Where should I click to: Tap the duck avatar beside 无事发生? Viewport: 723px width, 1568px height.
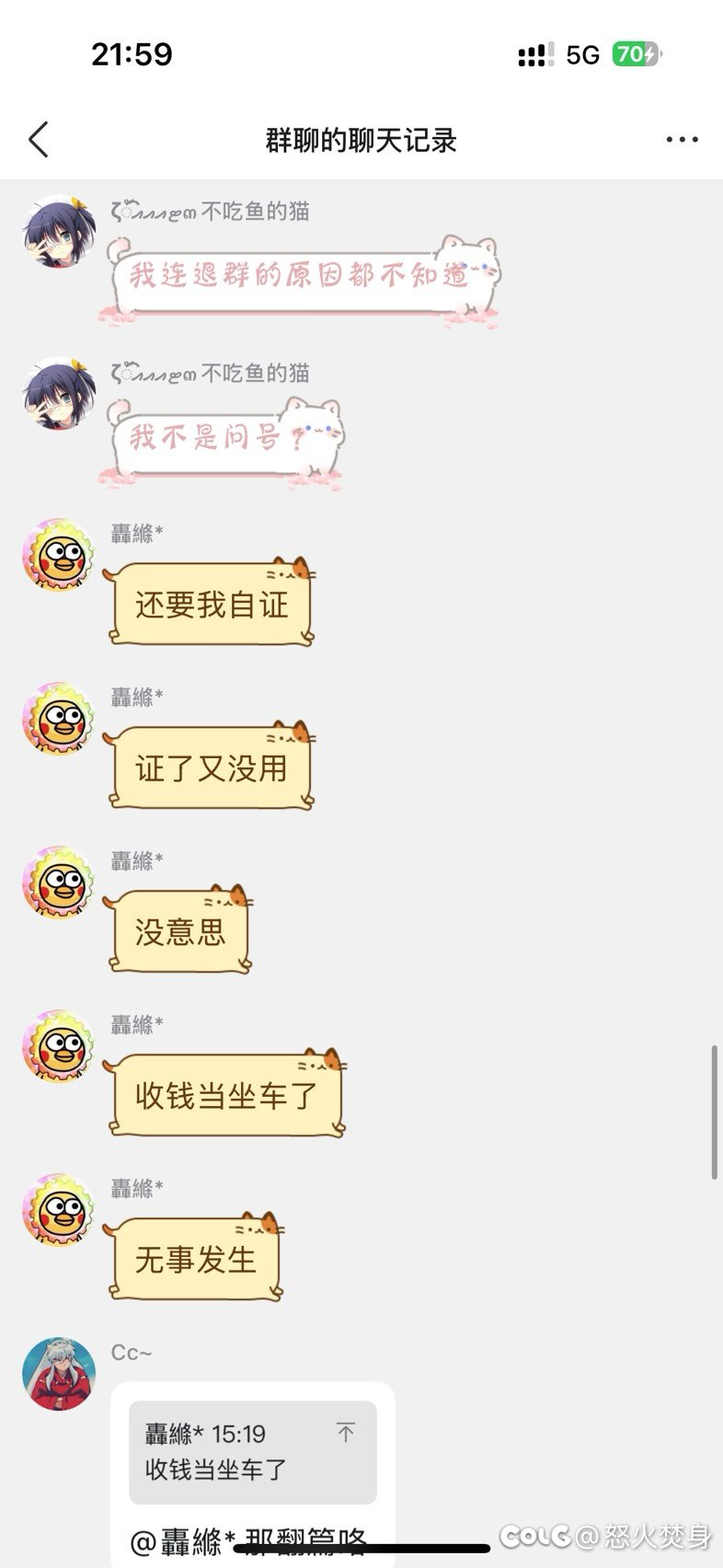58,1210
